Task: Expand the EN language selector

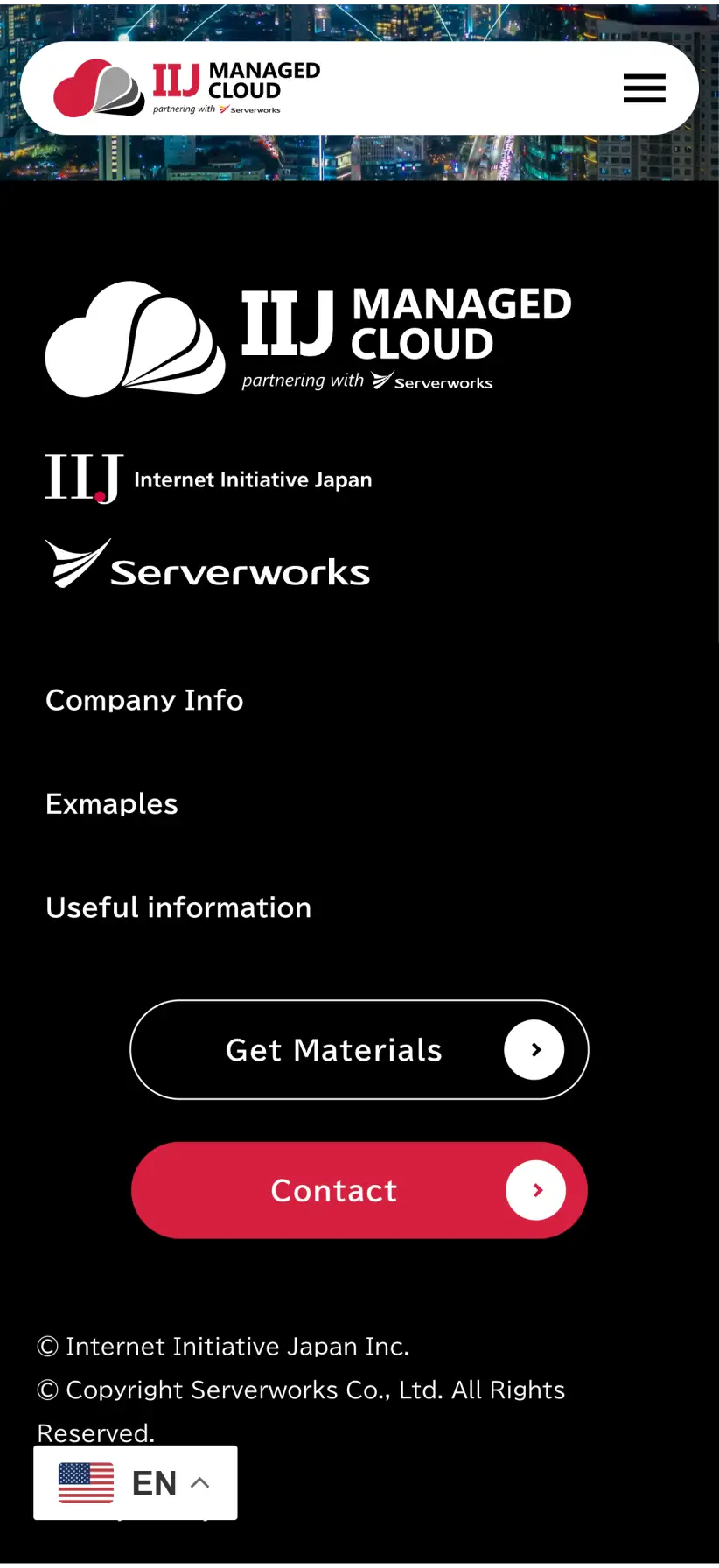Action: [x=136, y=1482]
